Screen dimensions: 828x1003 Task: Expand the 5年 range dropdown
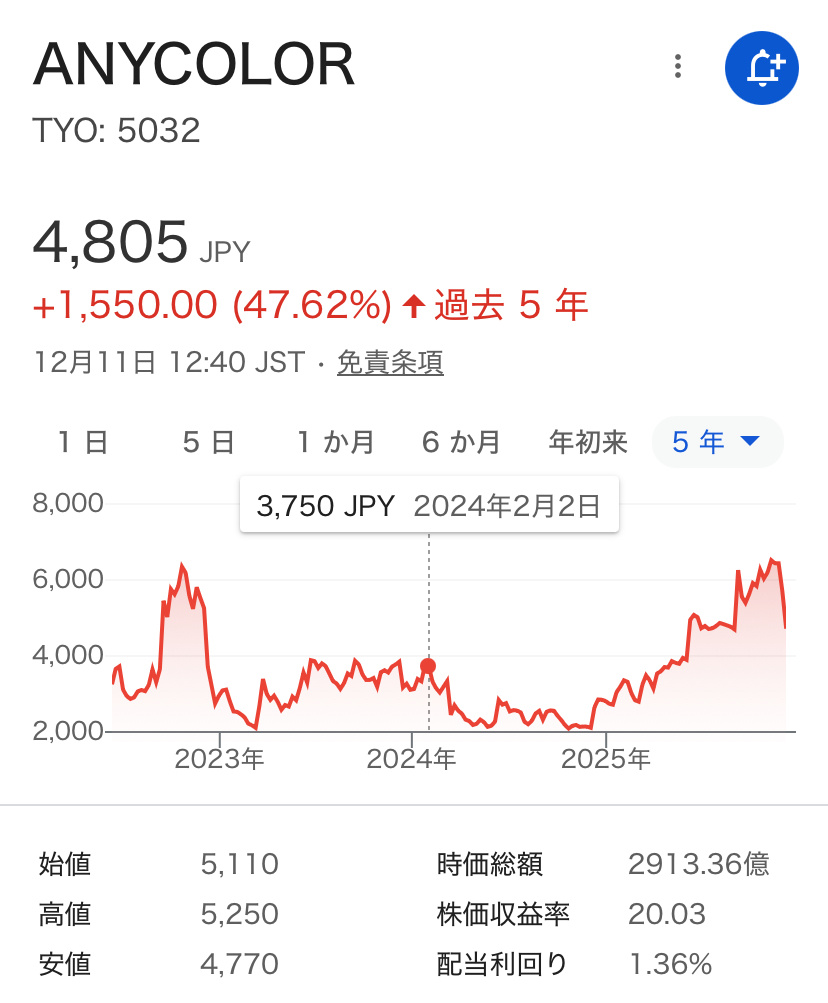pyautogui.click(x=717, y=442)
